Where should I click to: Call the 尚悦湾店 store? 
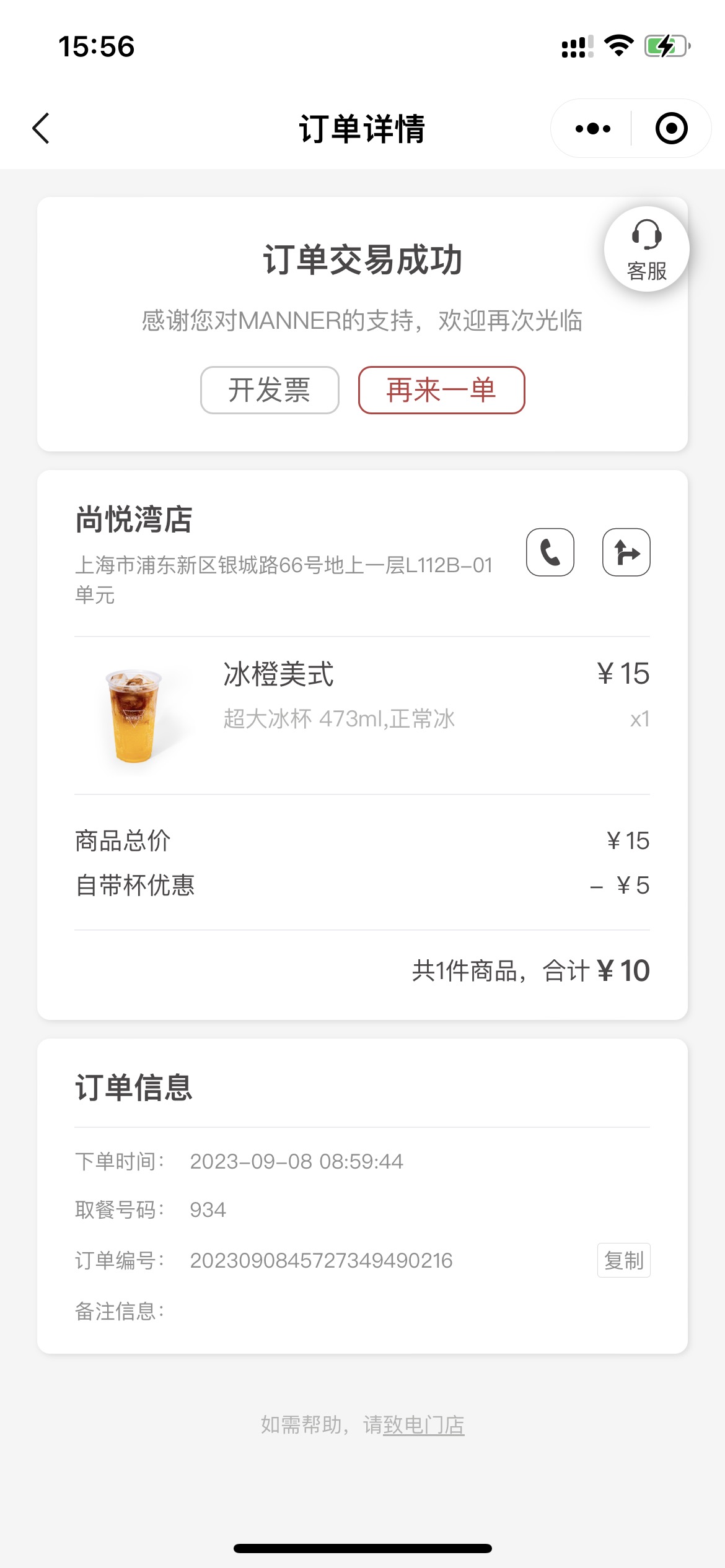coord(550,552)
